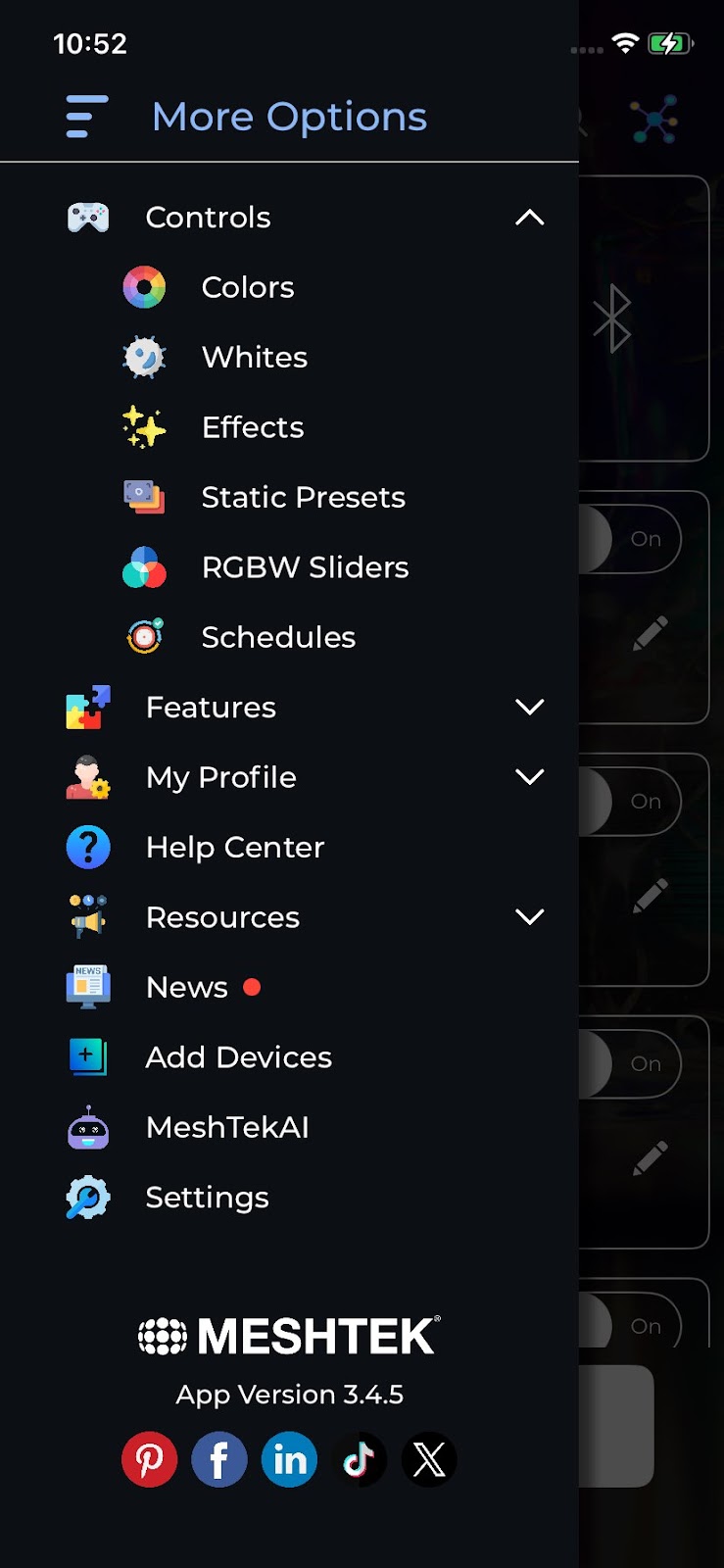Launch MeshTekAI assistant

pos(227,1128)
